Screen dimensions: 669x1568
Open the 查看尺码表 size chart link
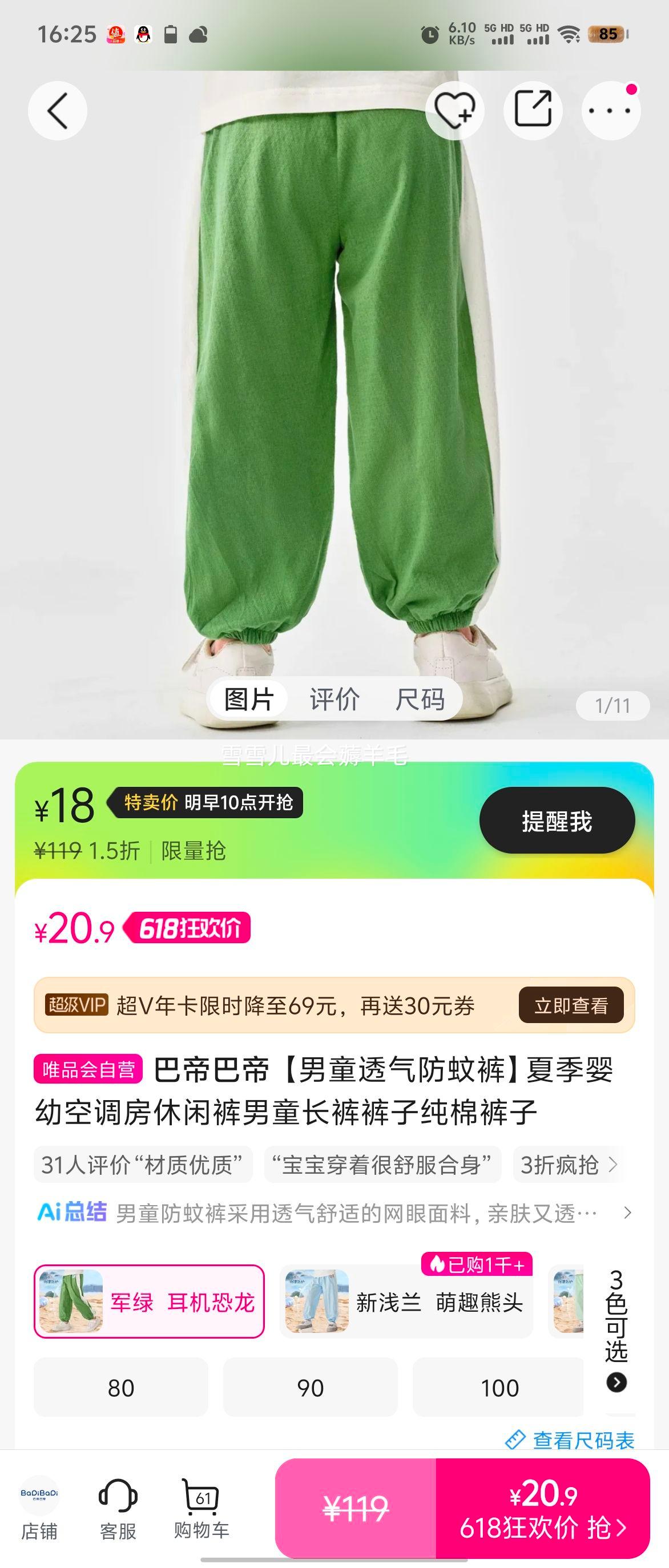pos(570,1441)
